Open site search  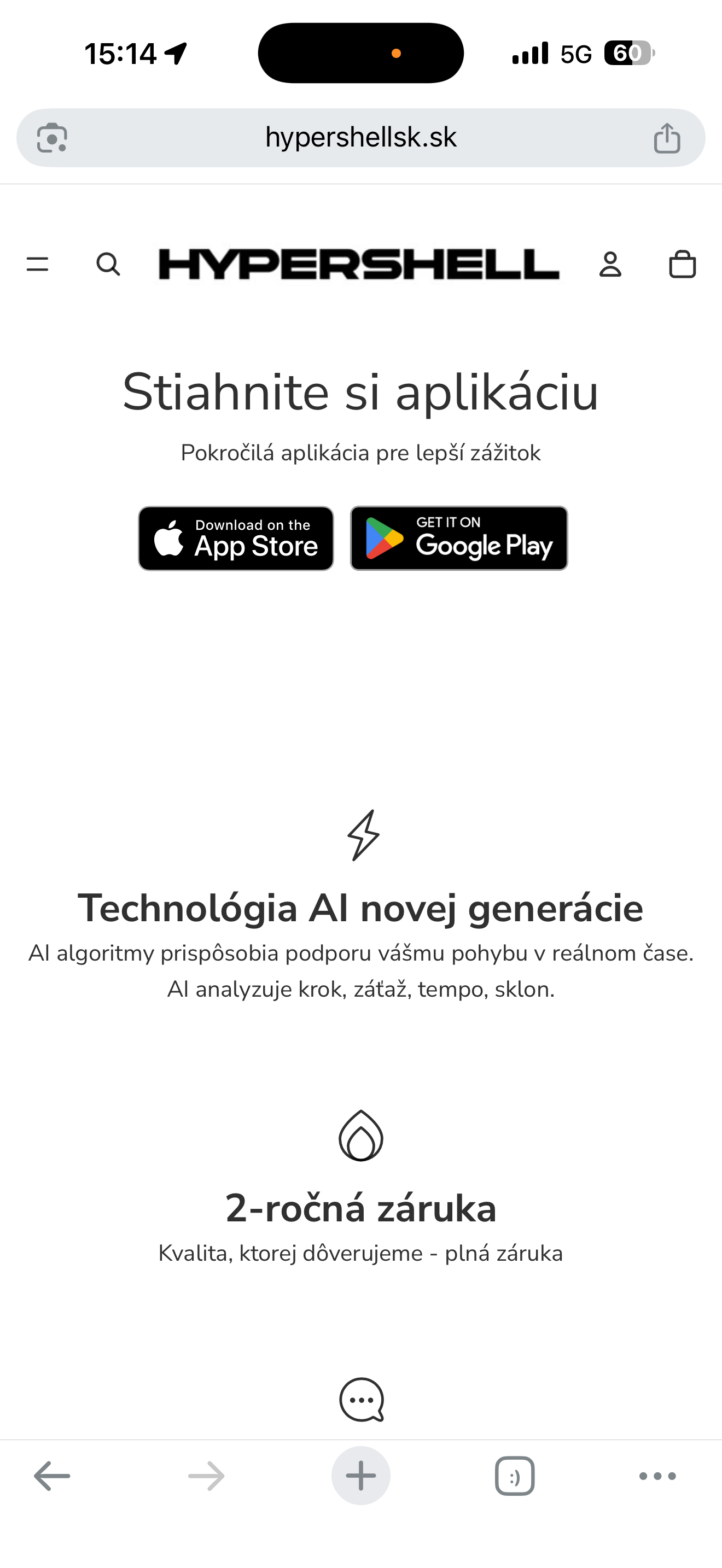click(108, 264)
